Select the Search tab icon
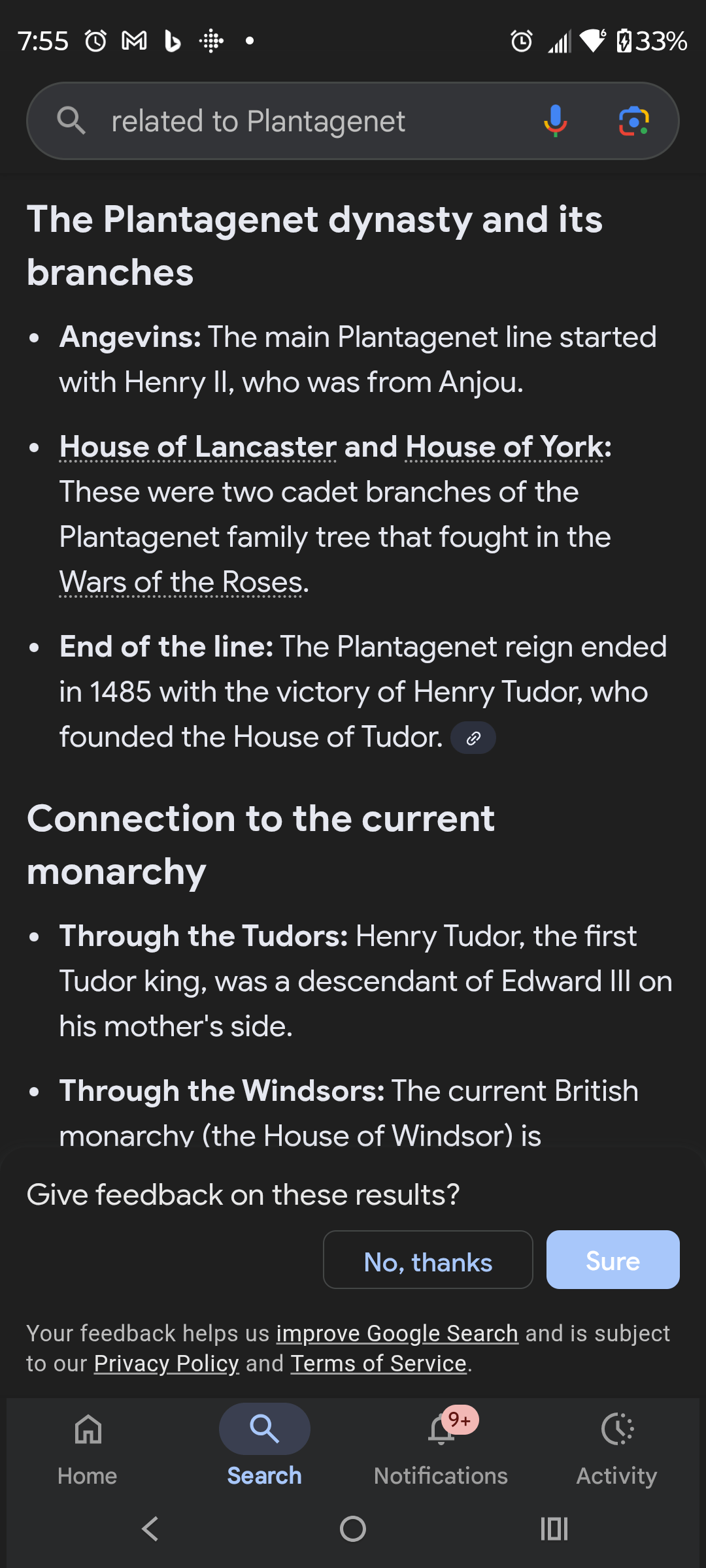 pyautogui.click(x=264, y=1428)
